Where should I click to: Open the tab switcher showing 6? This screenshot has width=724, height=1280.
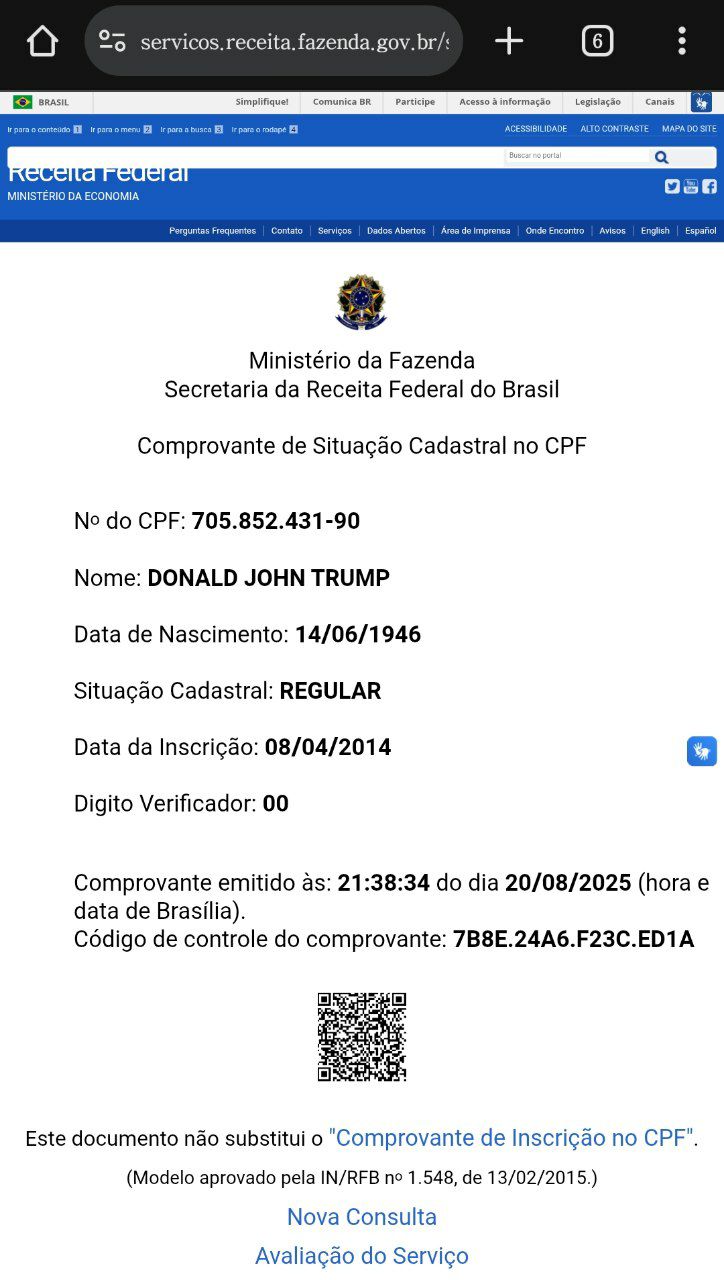tap(597, 41)
